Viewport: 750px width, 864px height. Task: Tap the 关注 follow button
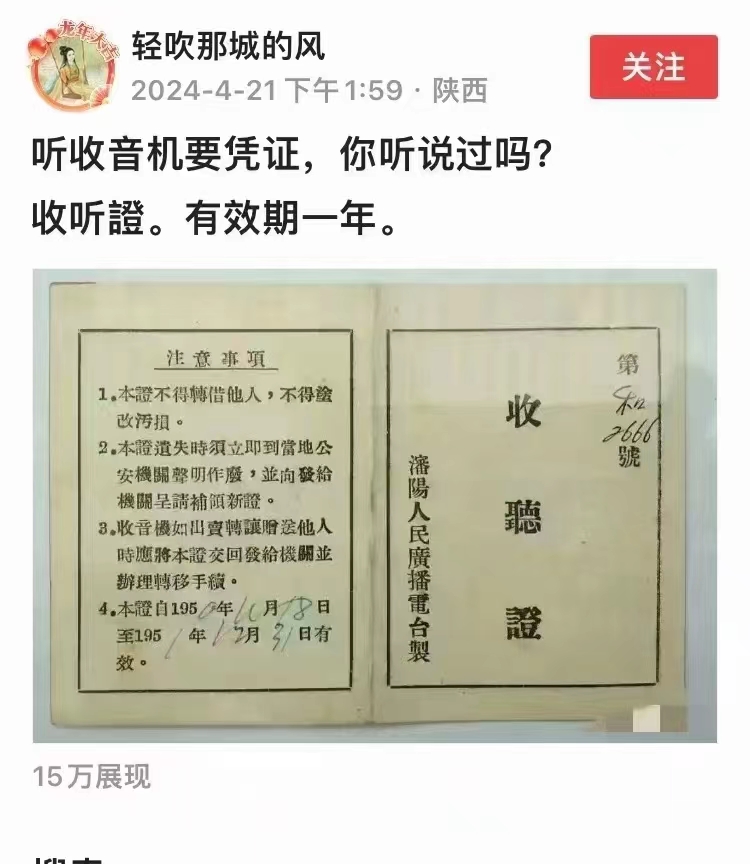(x=653, y=67)
